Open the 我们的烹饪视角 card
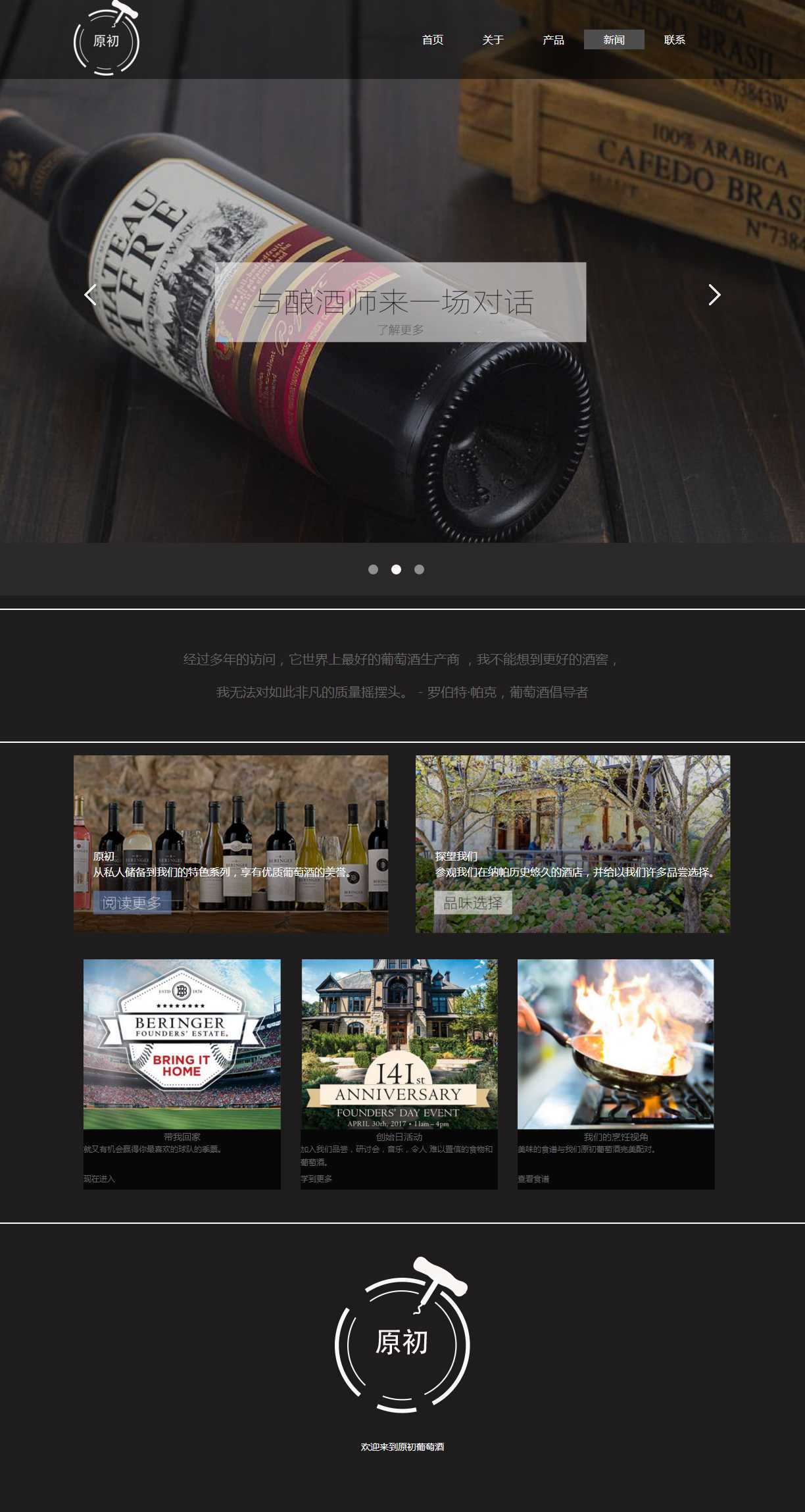Image resolution: width=805 pixels, height=1512 pixels. tap(616, 1045)
